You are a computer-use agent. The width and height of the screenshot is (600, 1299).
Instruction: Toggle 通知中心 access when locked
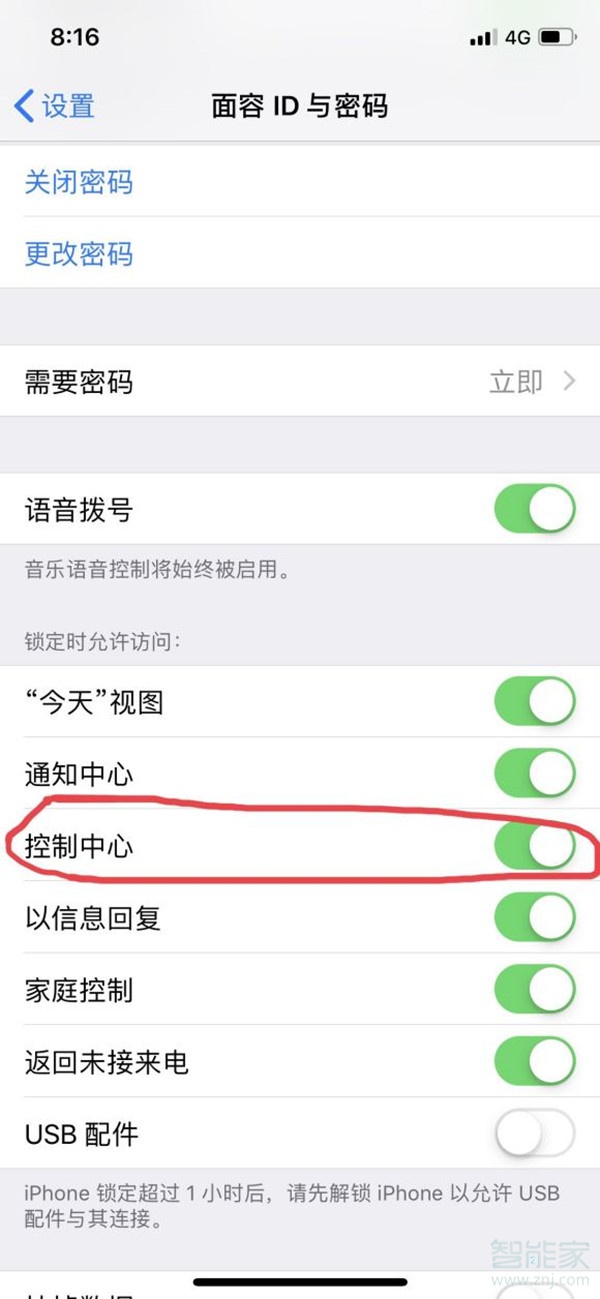535,774
